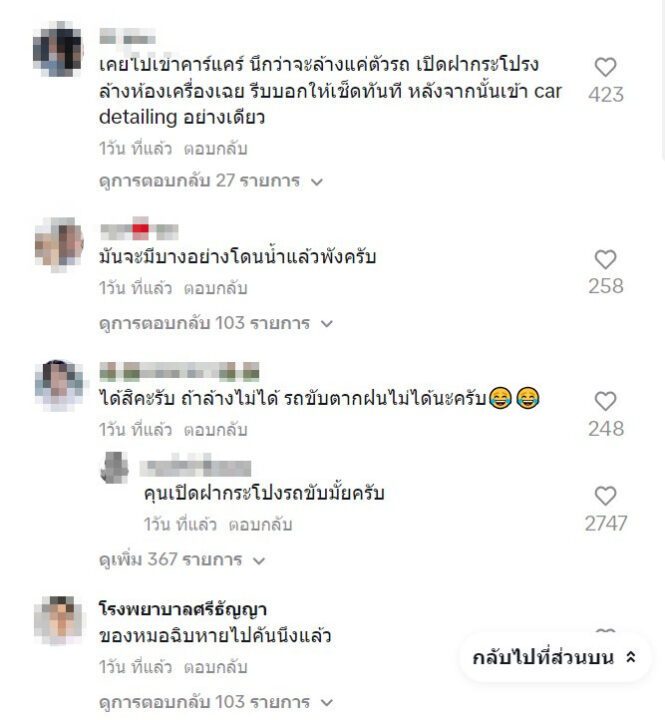Expand replies under โรงพยาบาลศรีธัญญา comment
665x720 pixels.
(215, 702)
